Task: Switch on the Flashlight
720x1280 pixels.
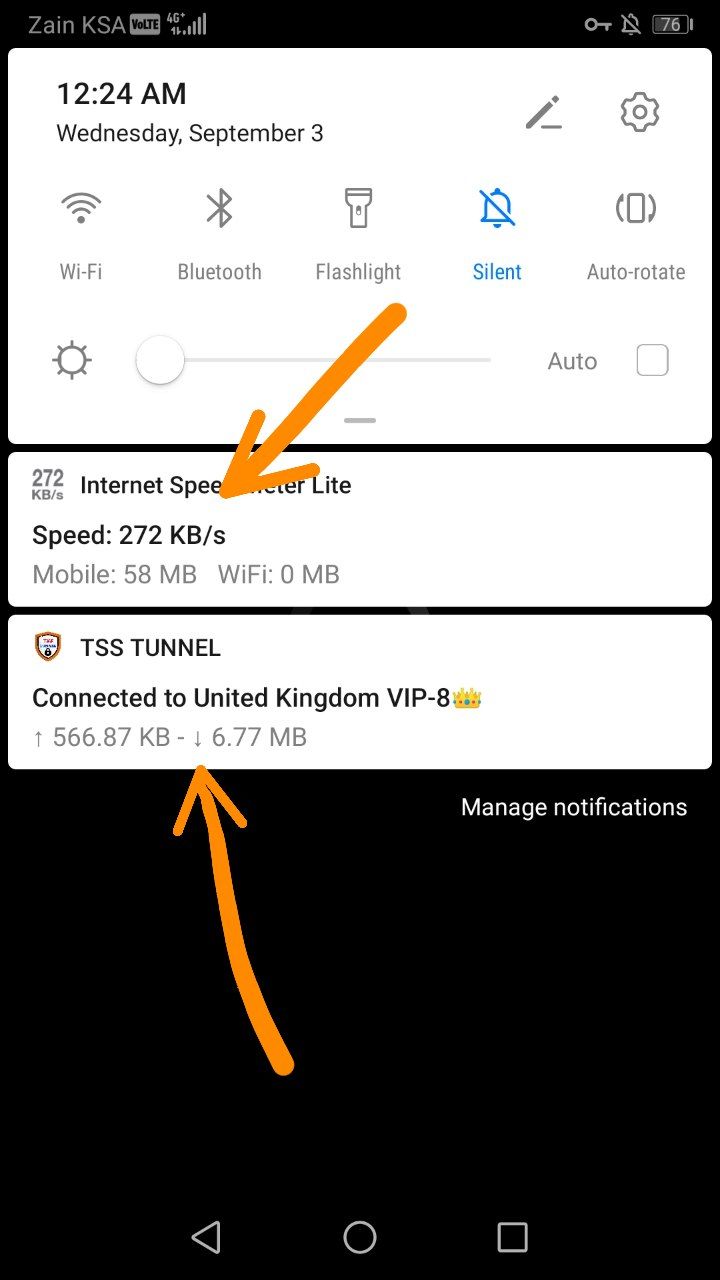Action: (358, 209)
